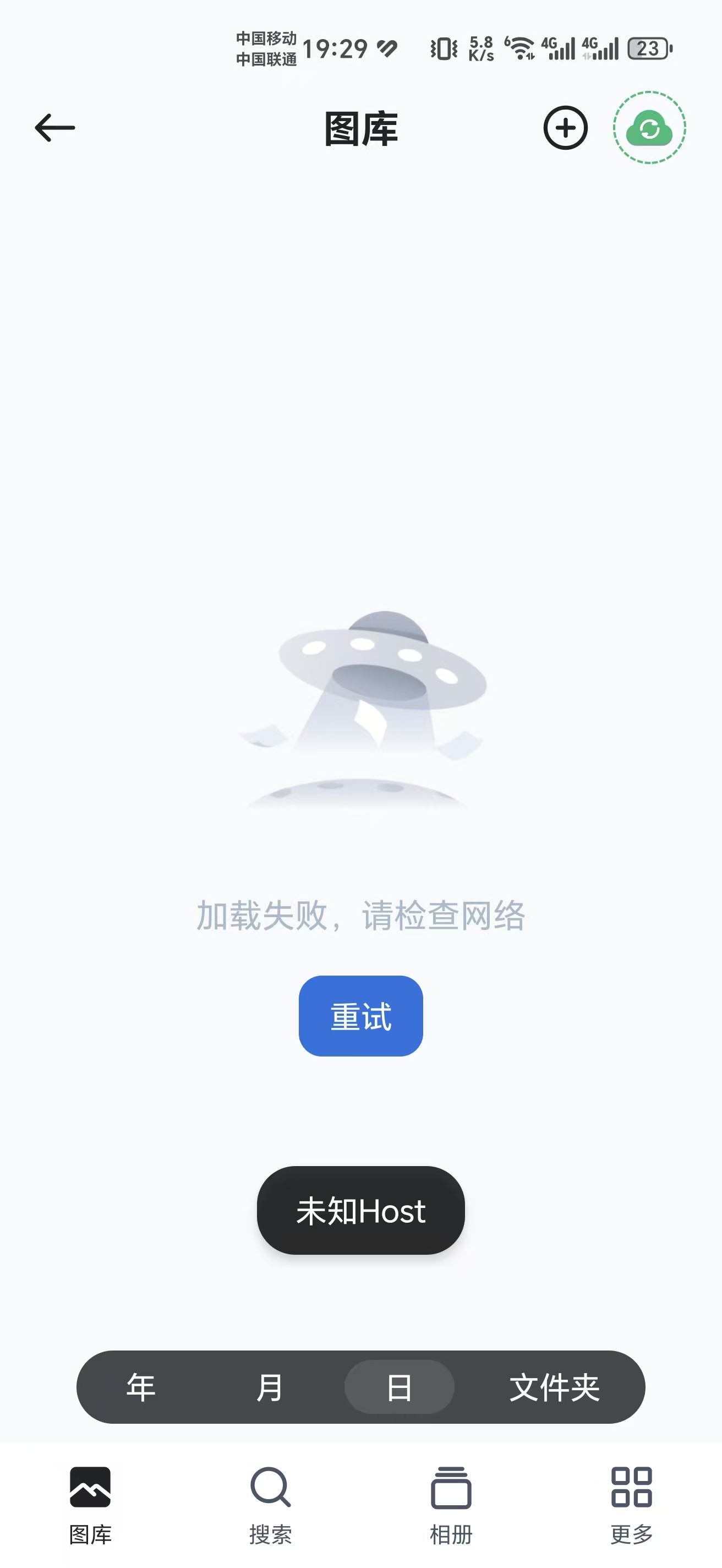Go back using the arrow icon
This screenshot has width=722, height=1568.
54,128
